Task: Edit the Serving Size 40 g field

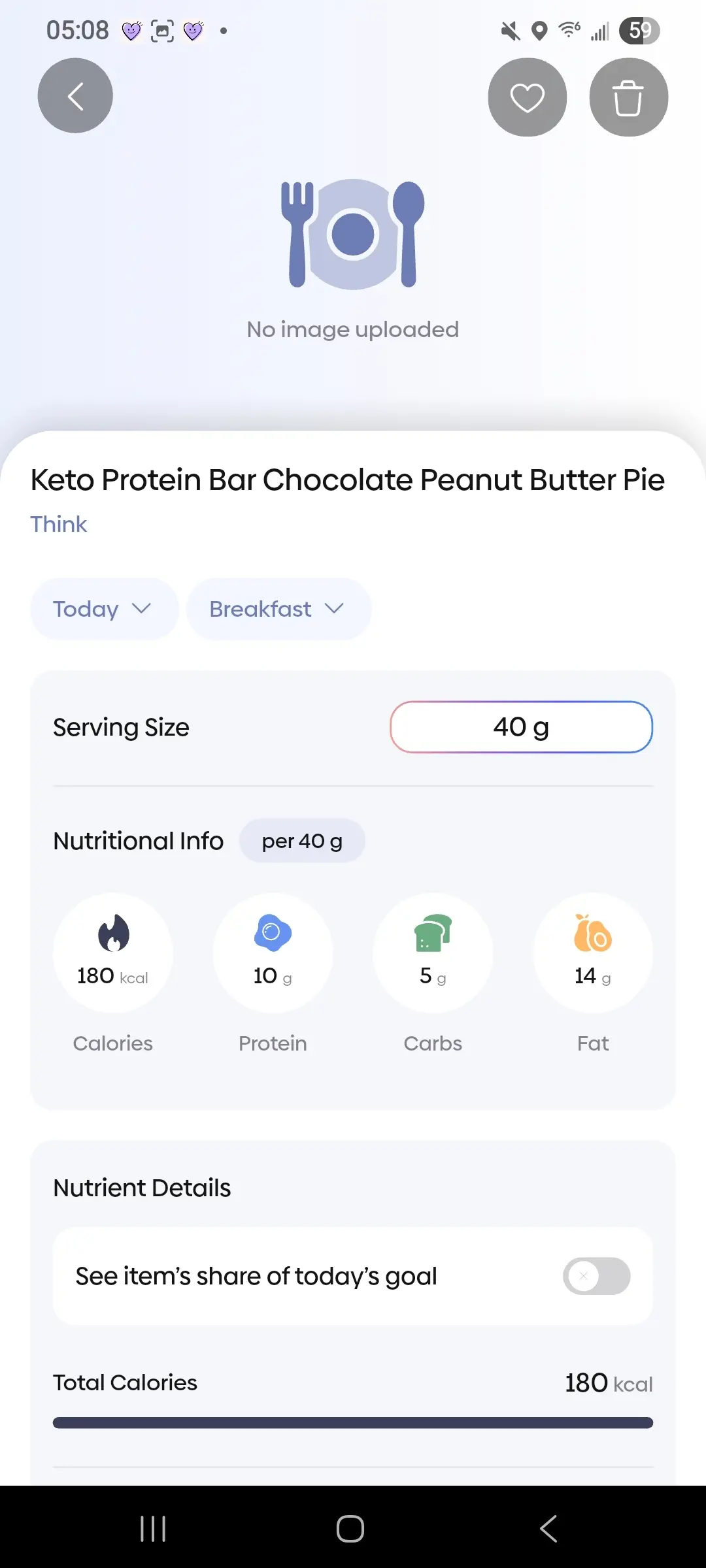Action: [x=520, y=727]
